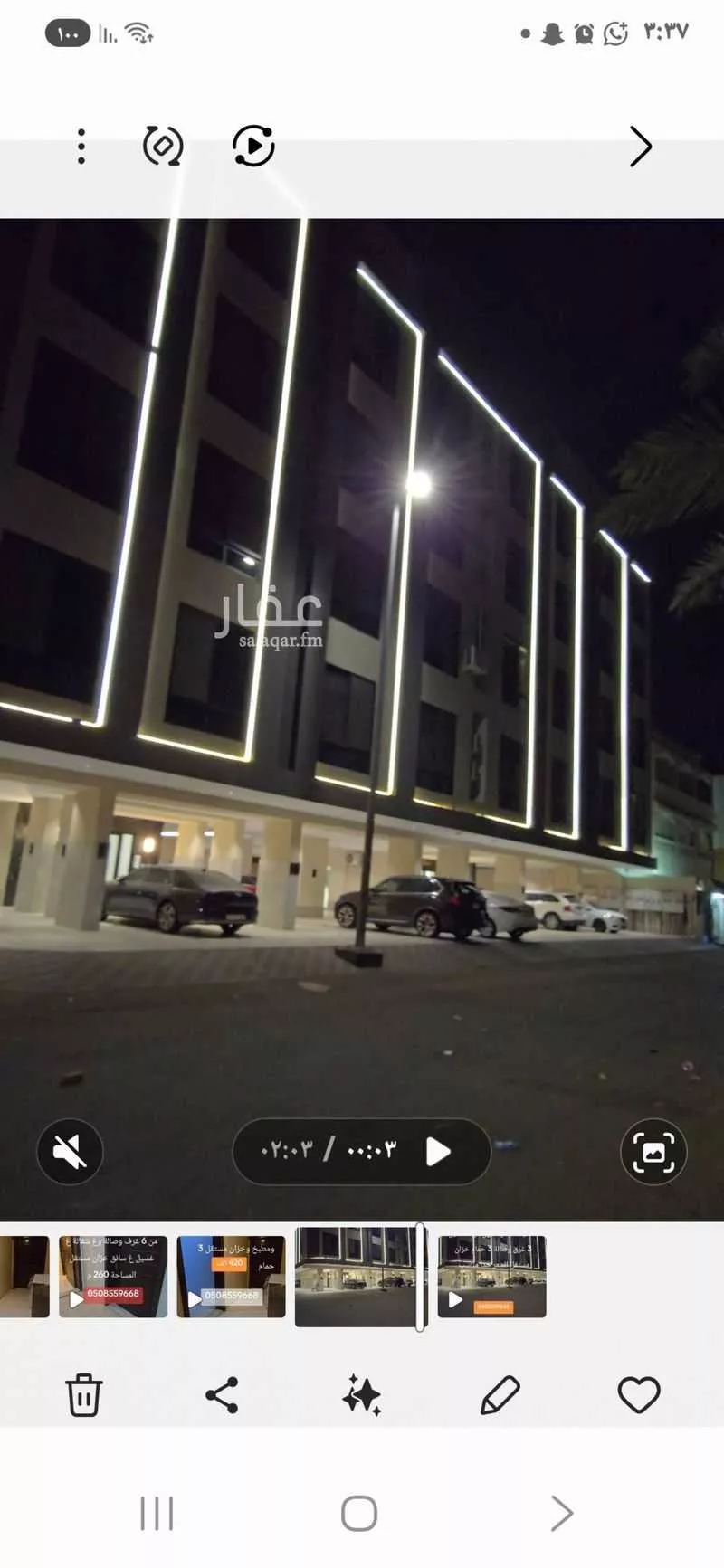Share this video
This screenshot has height=1568, width=724.
(222, 1394)
